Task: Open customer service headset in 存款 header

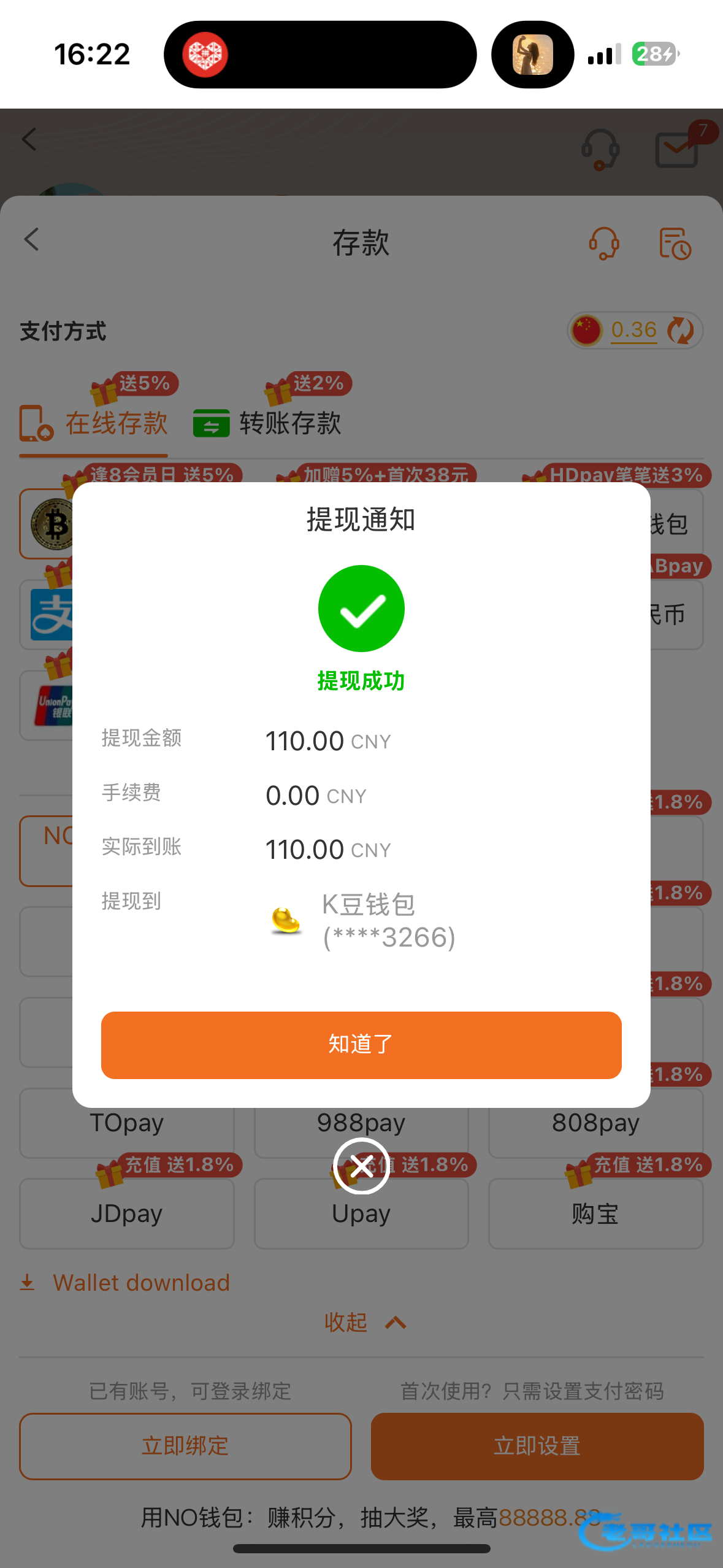Action: (603, 244)
